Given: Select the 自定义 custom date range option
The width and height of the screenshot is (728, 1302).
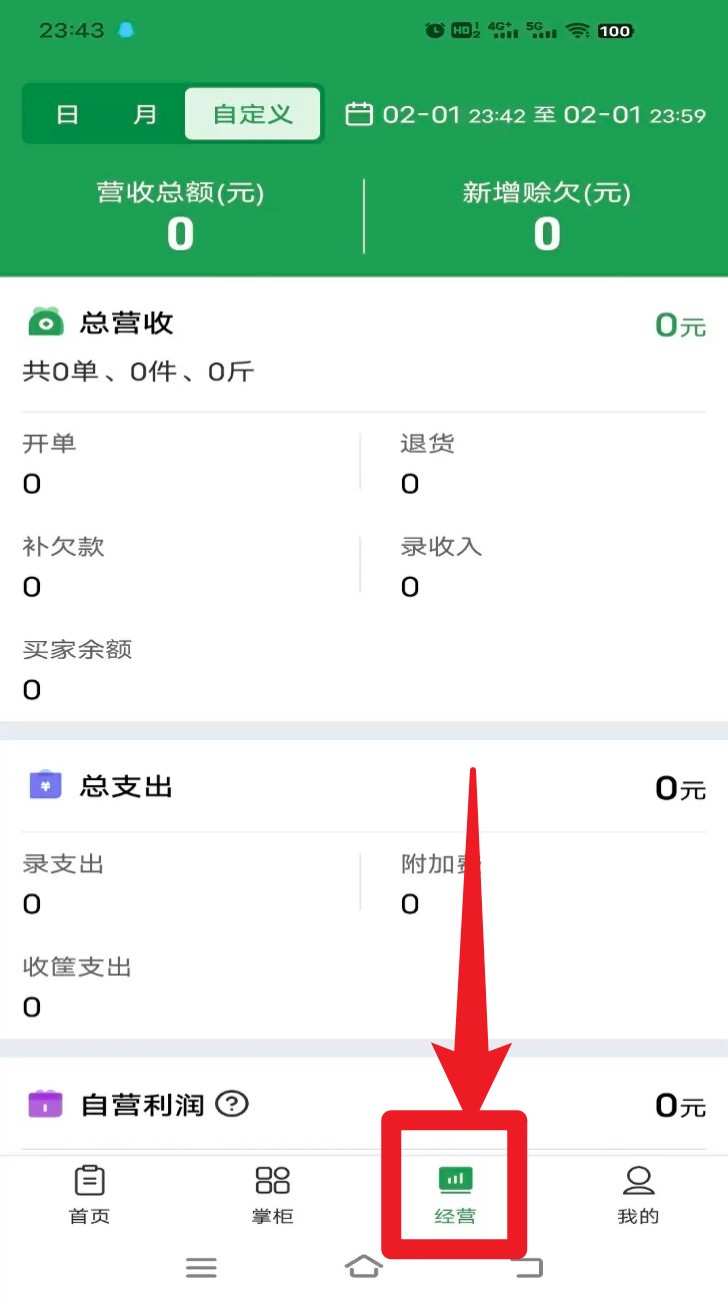Looking at the screenshot, I should click(x=252, y=114).
